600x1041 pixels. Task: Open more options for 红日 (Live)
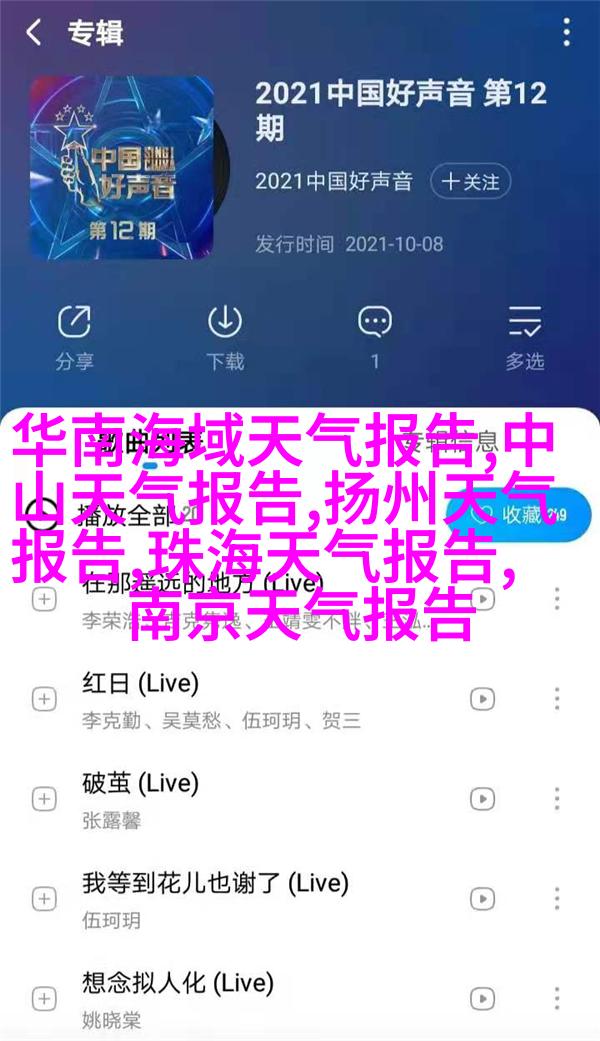(x=558, y=698)
